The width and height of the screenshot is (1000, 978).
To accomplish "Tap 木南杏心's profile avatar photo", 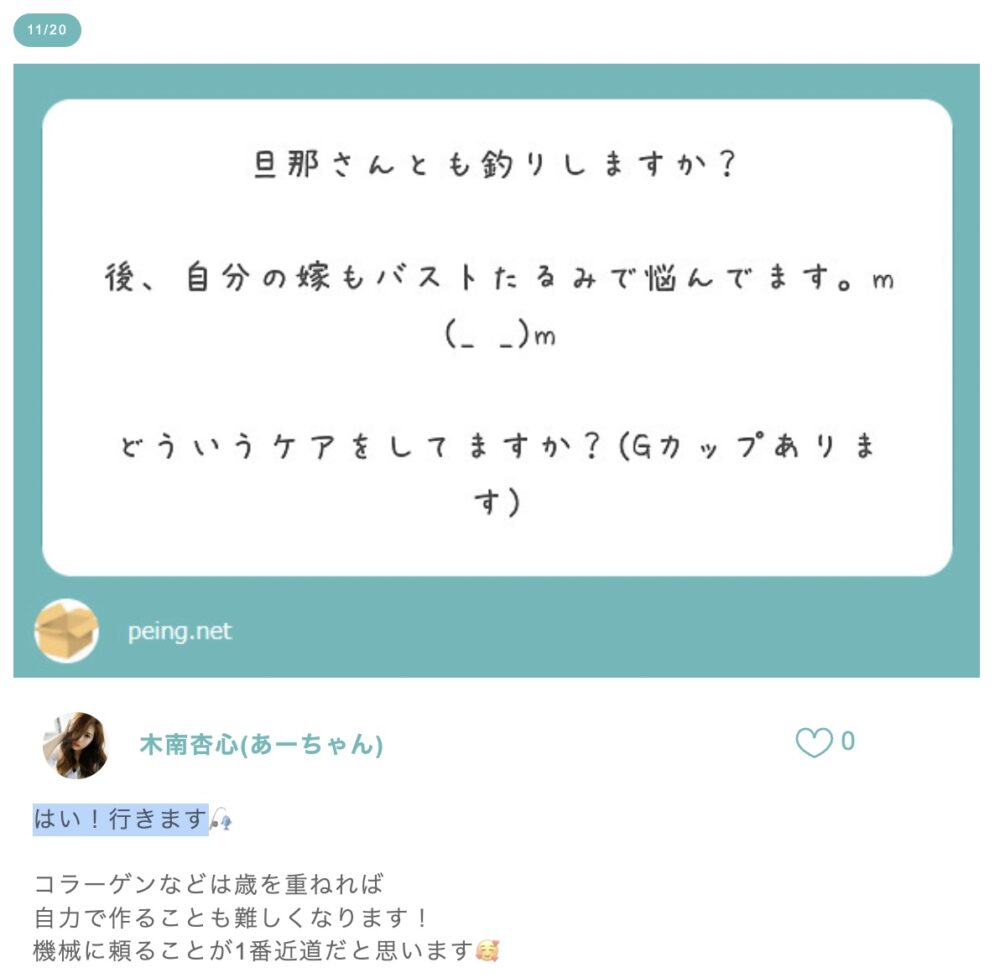I will point(74,745).
